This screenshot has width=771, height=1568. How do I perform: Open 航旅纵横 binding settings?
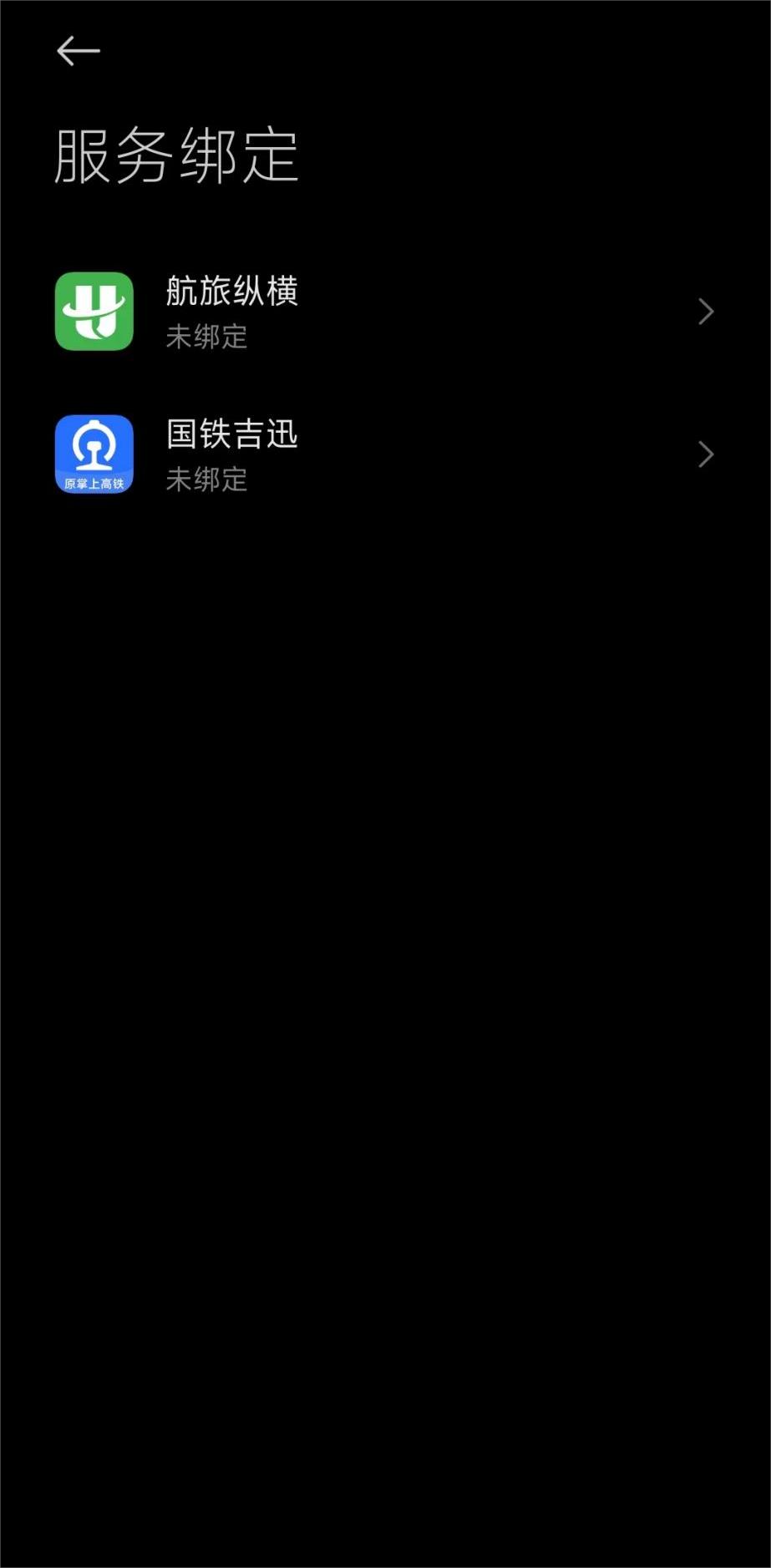tap(384, 312)
